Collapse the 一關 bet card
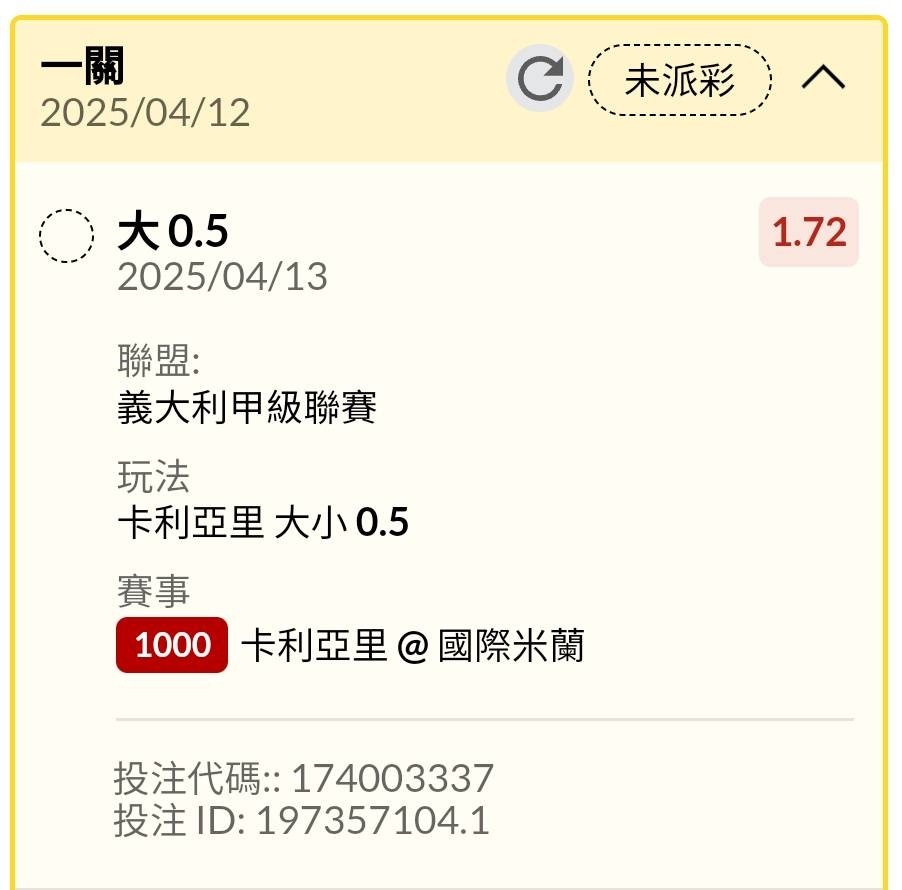Viewport: 902px width, 890px height. [x=823, y=79]
